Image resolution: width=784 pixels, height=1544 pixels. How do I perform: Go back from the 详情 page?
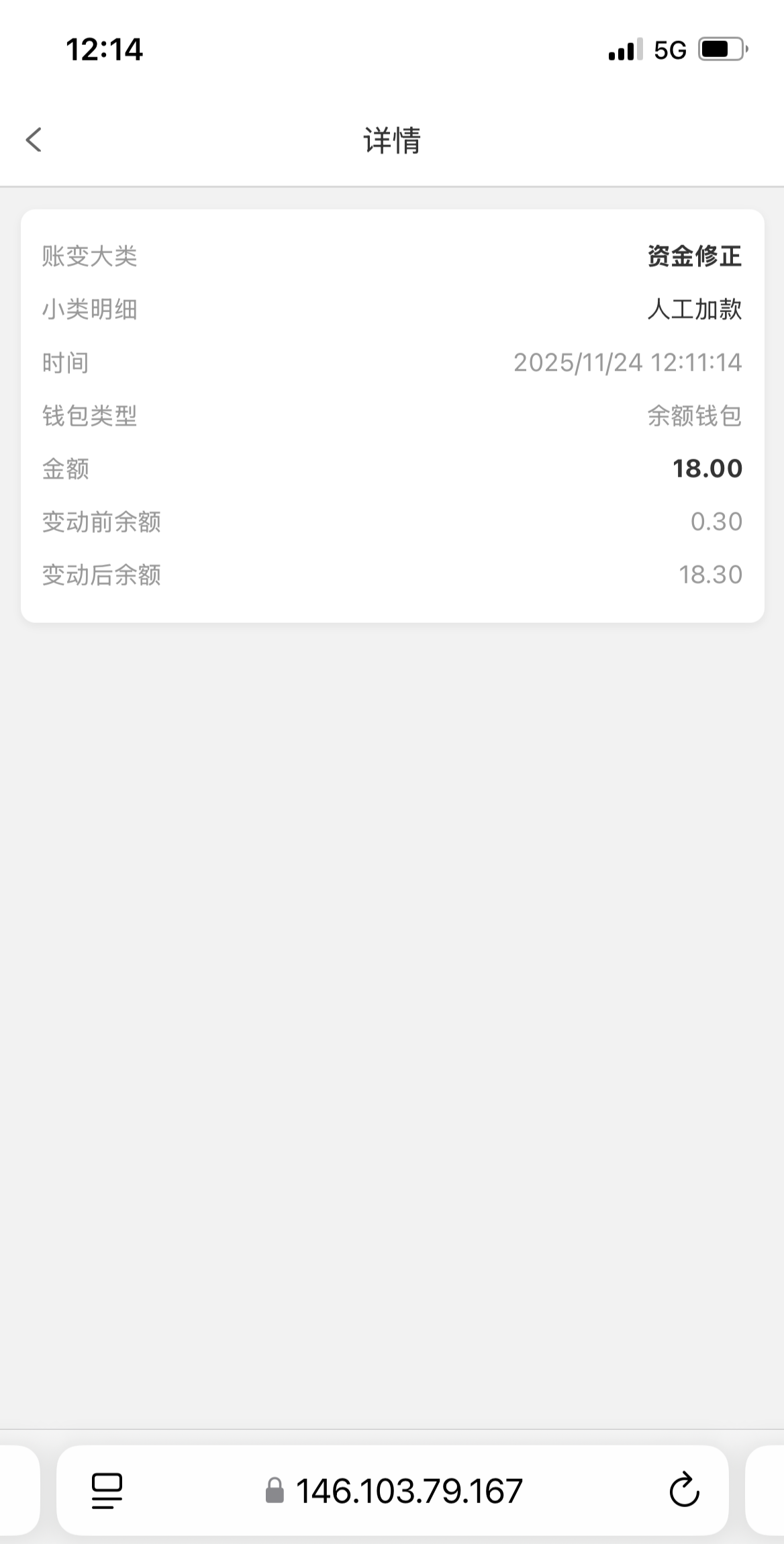[x=34, y=140]
